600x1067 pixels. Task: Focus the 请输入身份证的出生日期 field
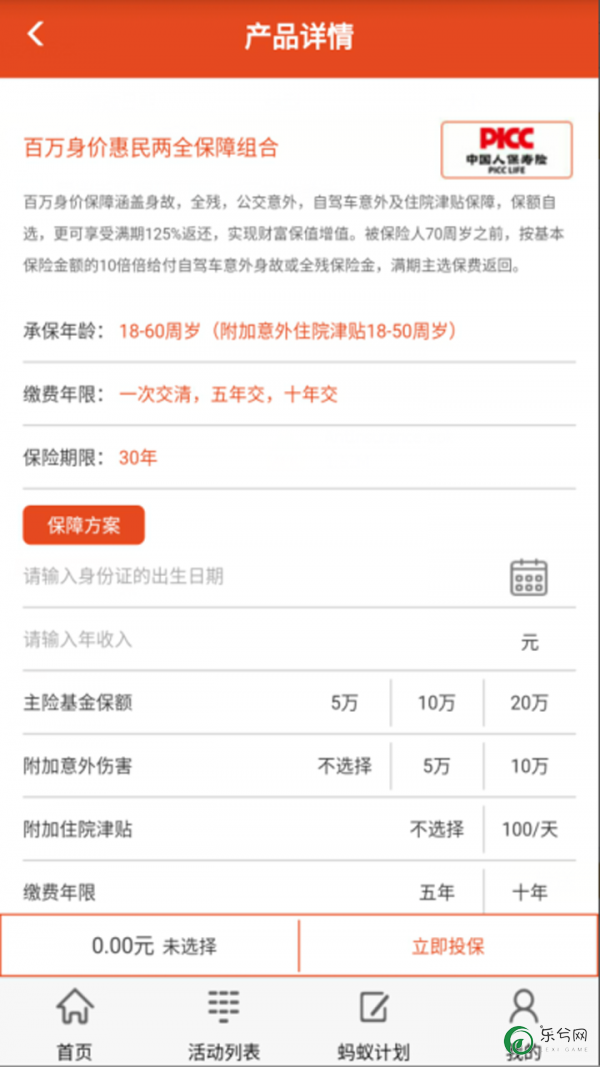(x=265, y=577)
